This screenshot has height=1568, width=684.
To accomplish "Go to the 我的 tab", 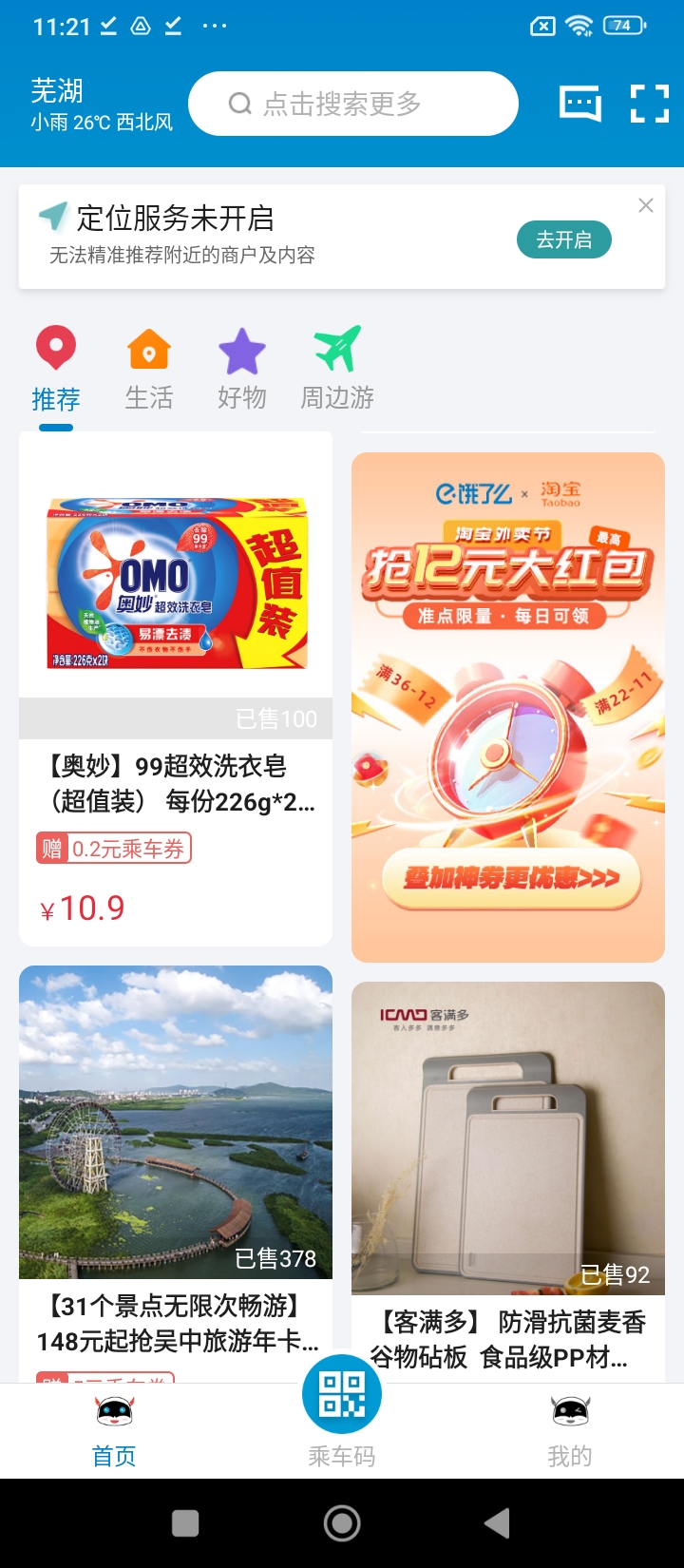I will (x=570, y=1432).
